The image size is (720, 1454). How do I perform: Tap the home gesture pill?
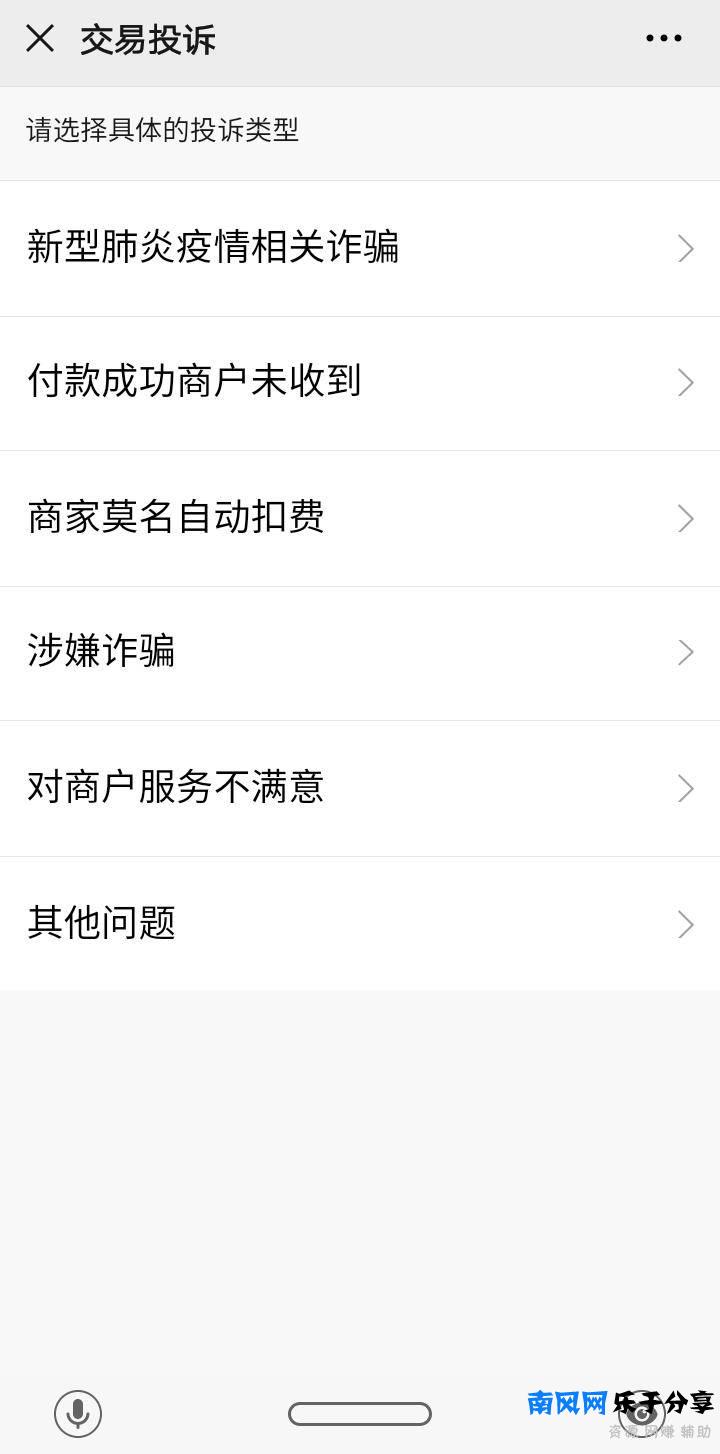pyautogui.click(x=360, y=1413)
